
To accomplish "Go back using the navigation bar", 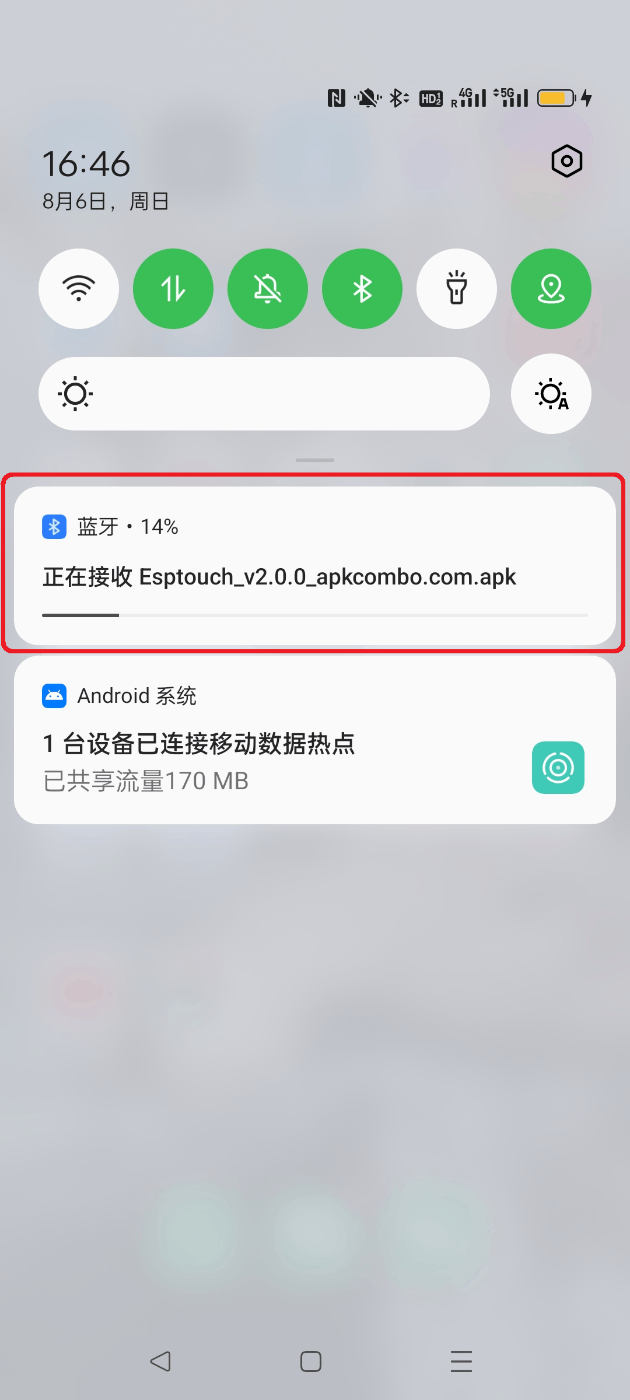I will 160,1361.
